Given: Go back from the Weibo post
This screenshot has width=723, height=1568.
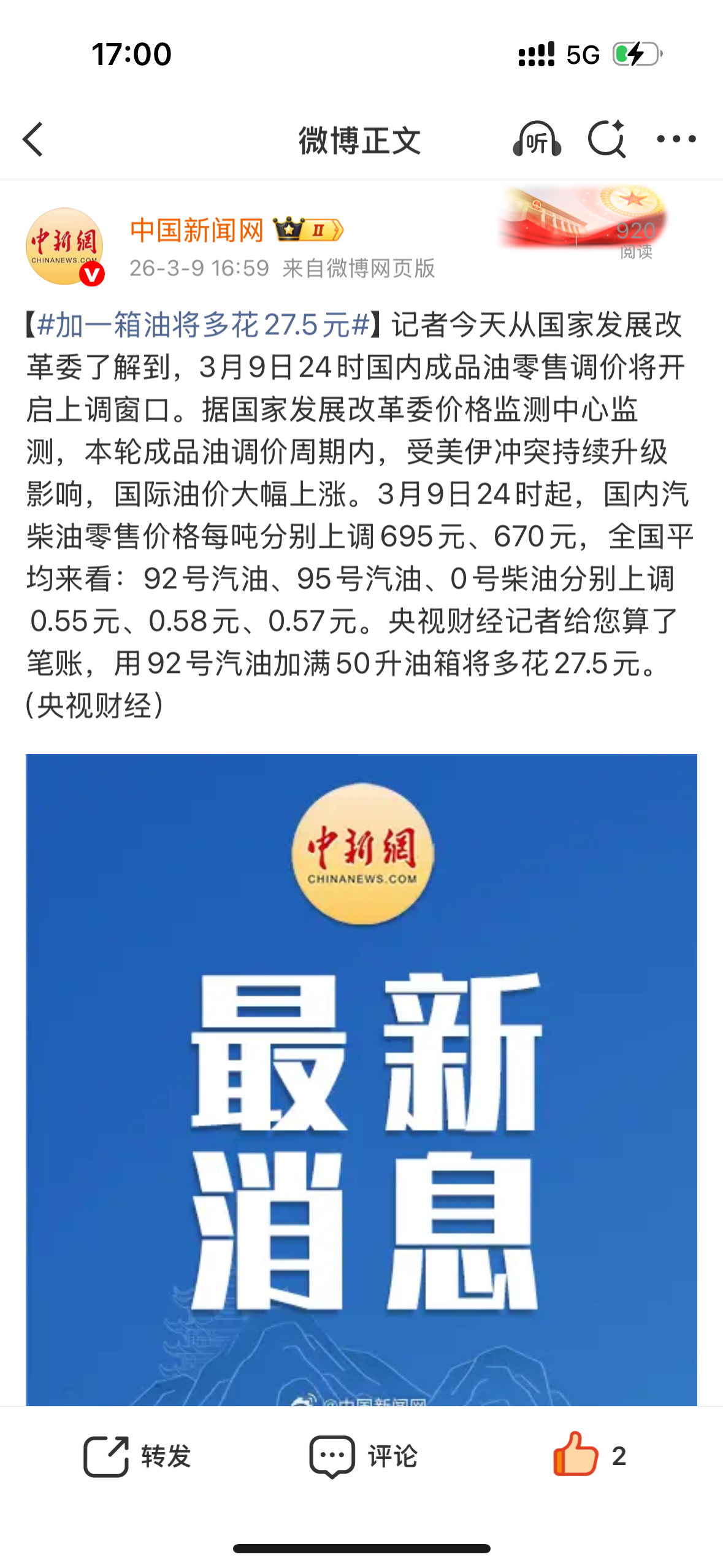Looking at the screenshot, I should [x=34, y=140].
